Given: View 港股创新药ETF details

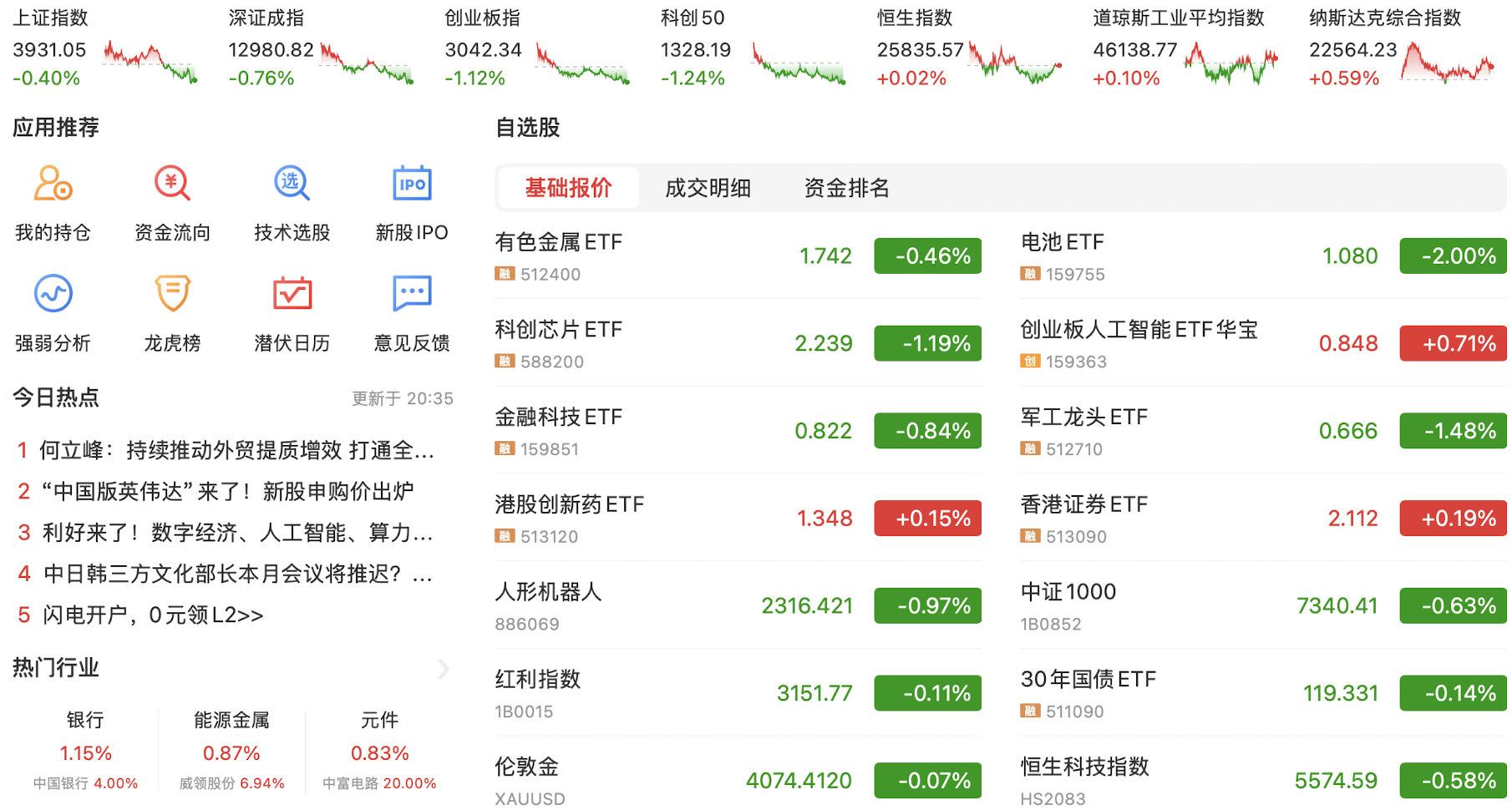Looking at the screenshot, I should (737, 518).
